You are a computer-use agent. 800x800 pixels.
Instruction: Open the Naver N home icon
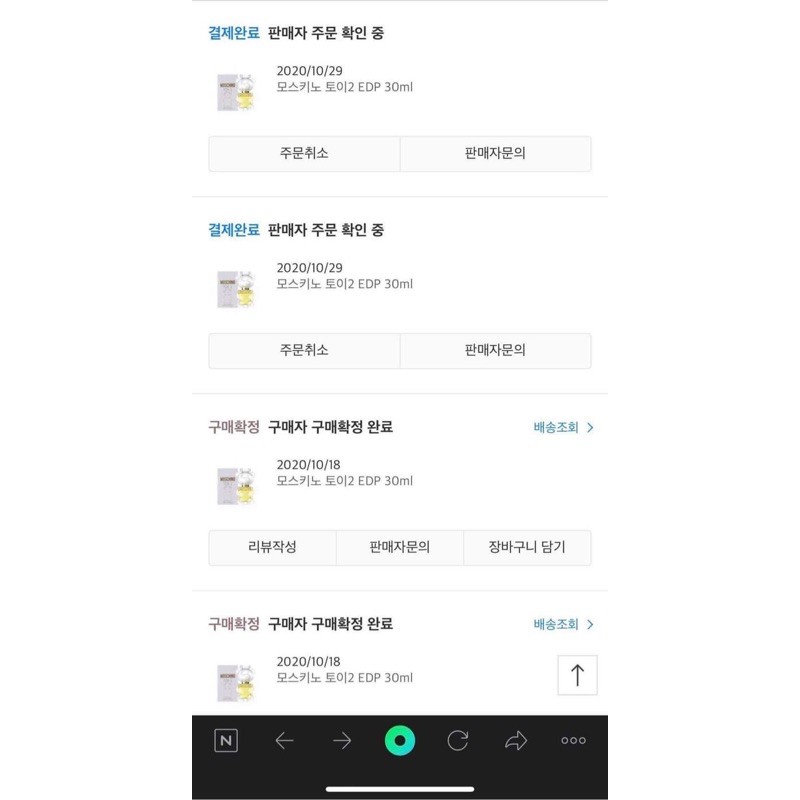pyautogui.click(x=226, y=741)
